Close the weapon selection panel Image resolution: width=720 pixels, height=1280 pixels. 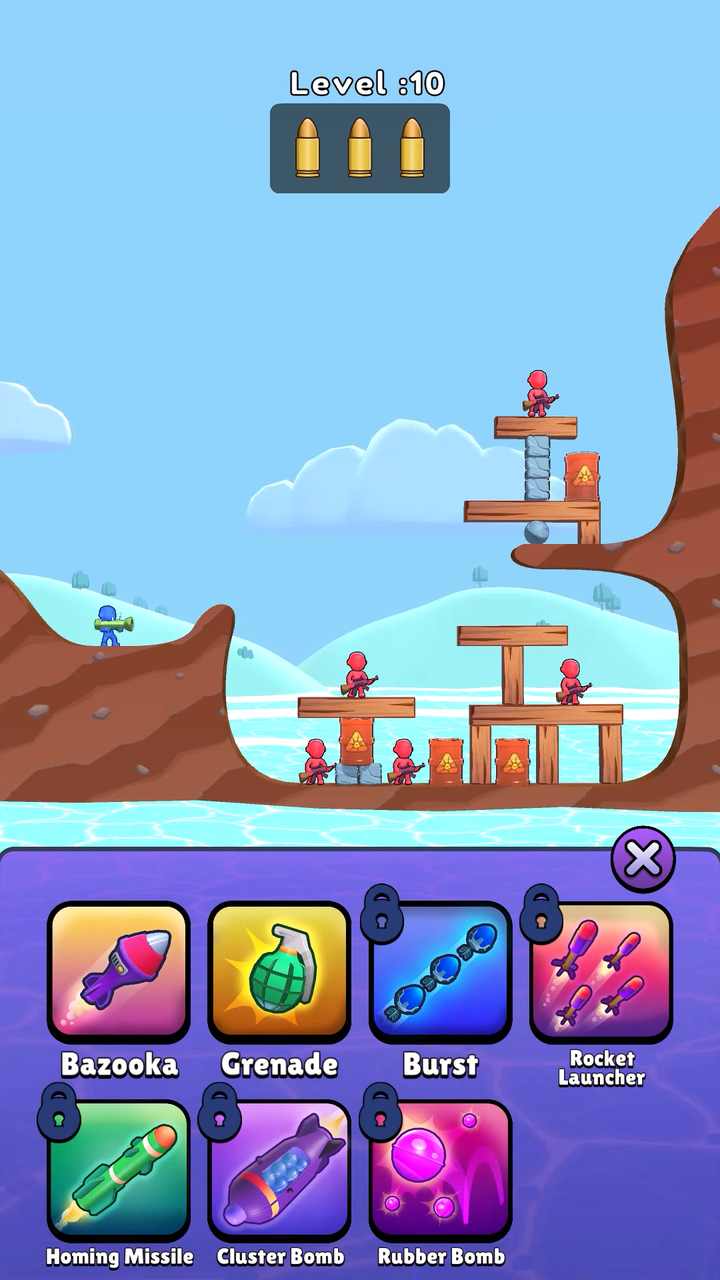point(643,858)
